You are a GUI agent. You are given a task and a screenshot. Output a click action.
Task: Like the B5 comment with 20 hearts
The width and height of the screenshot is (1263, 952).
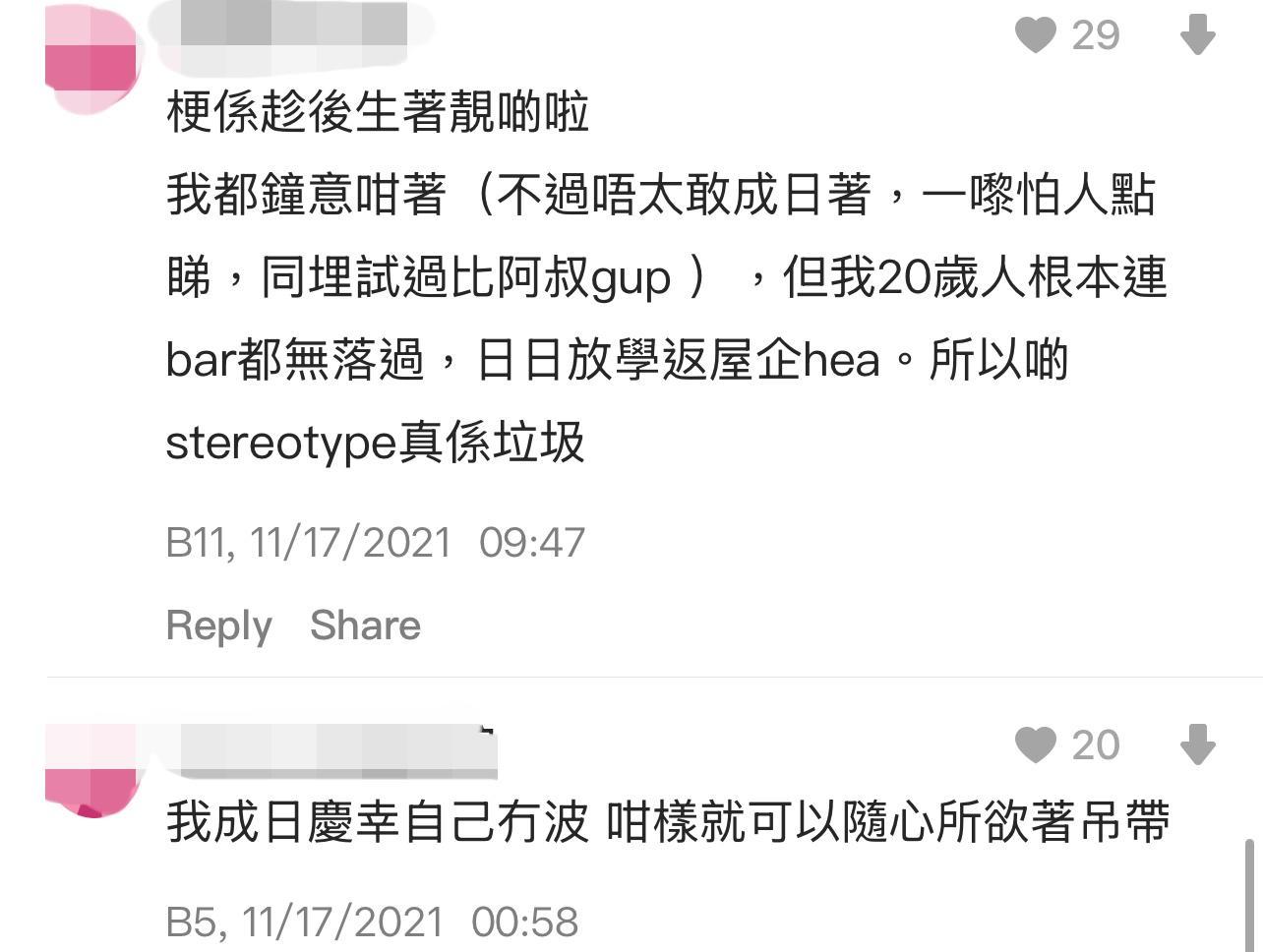point(1036,744)
